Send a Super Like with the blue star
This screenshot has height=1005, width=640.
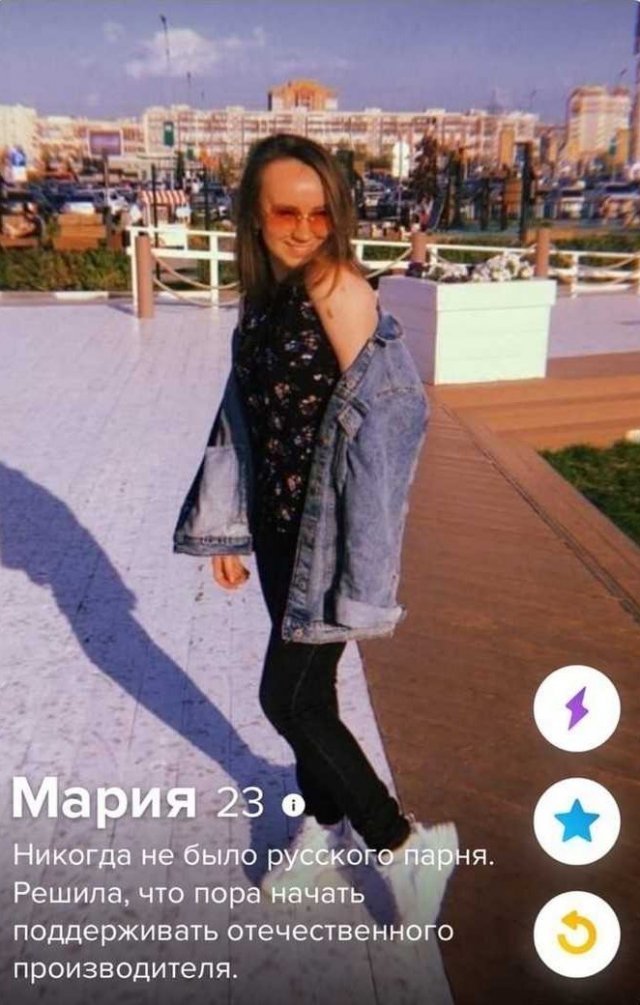[577, 821]
